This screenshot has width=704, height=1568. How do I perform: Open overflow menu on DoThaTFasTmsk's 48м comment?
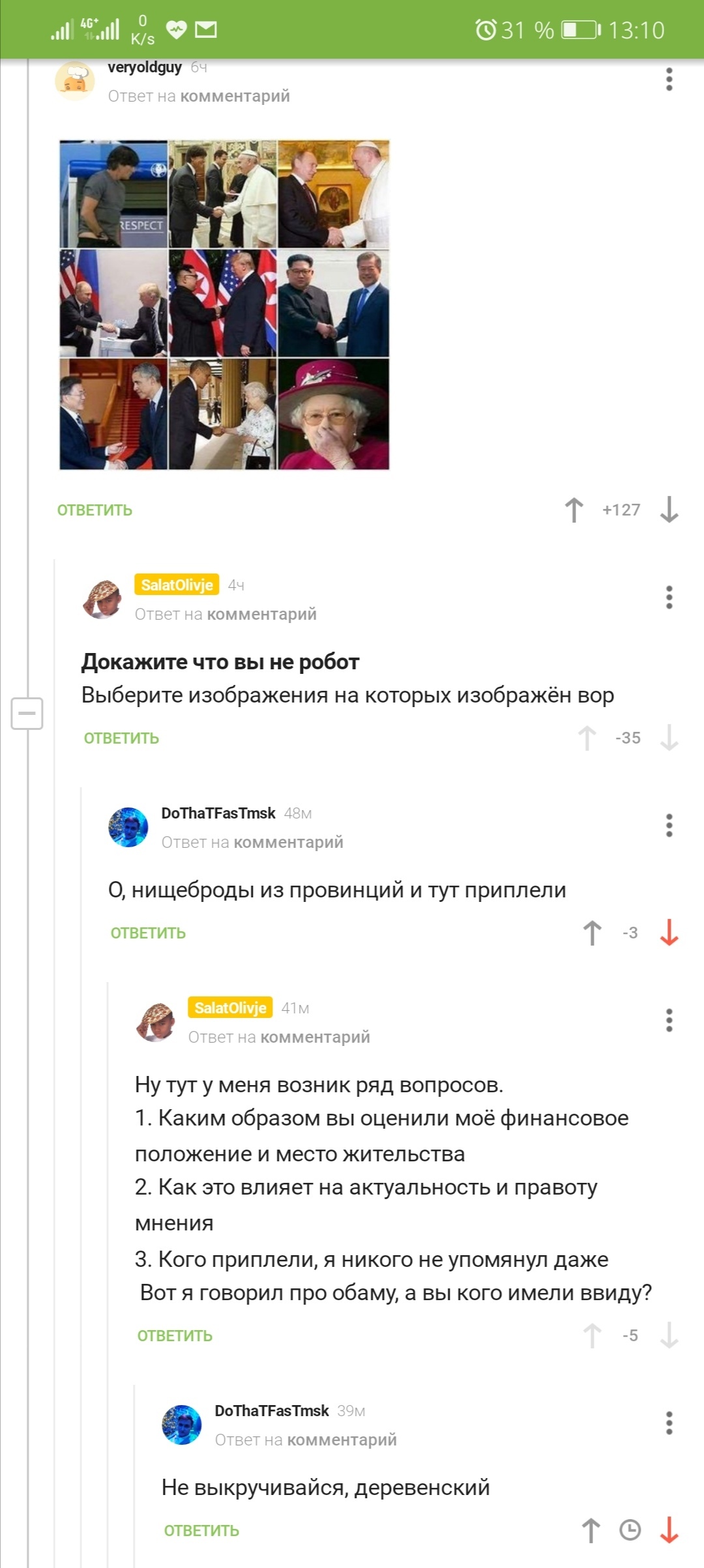click(669, 825)
